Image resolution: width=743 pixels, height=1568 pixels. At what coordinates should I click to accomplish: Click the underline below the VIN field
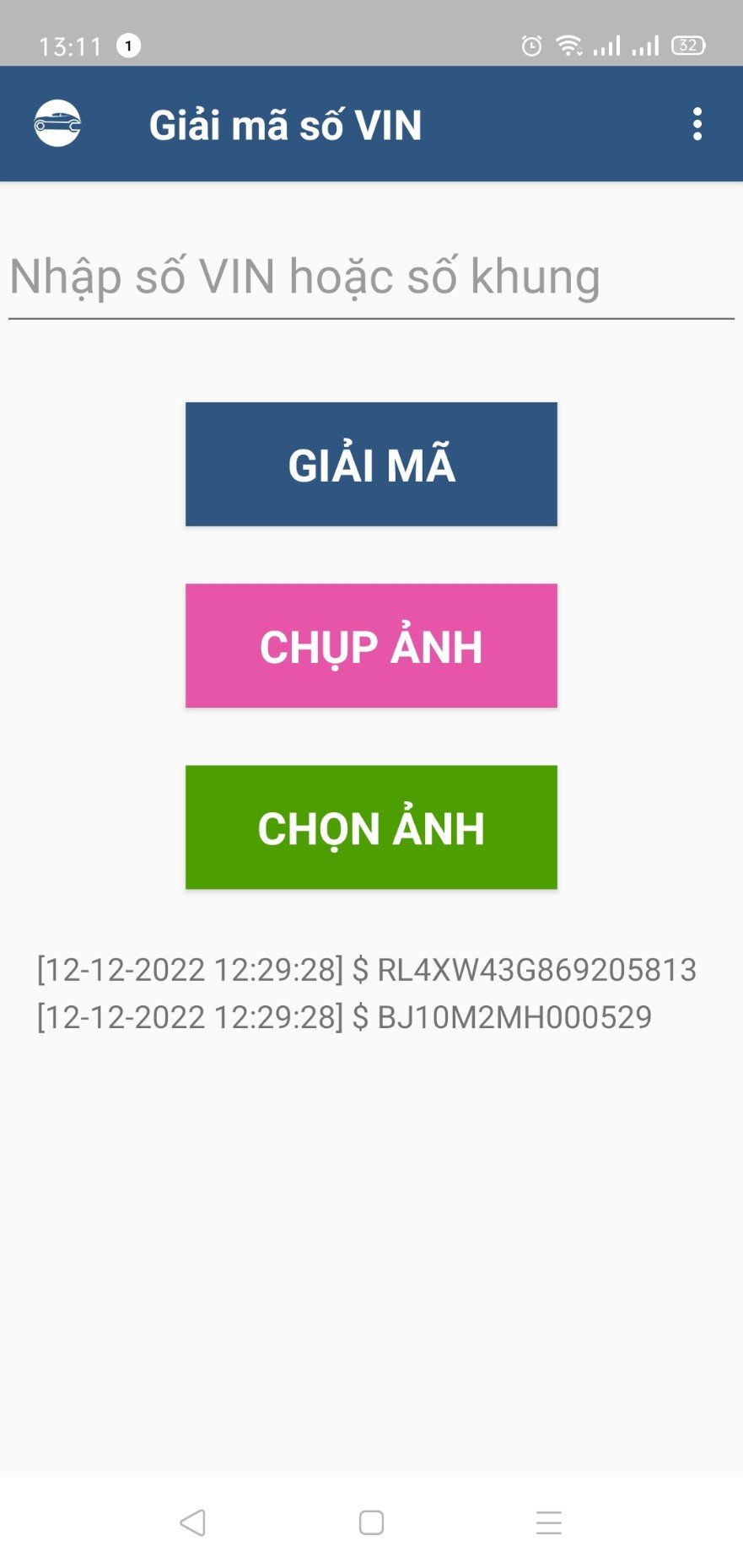(x=371, y=318)
